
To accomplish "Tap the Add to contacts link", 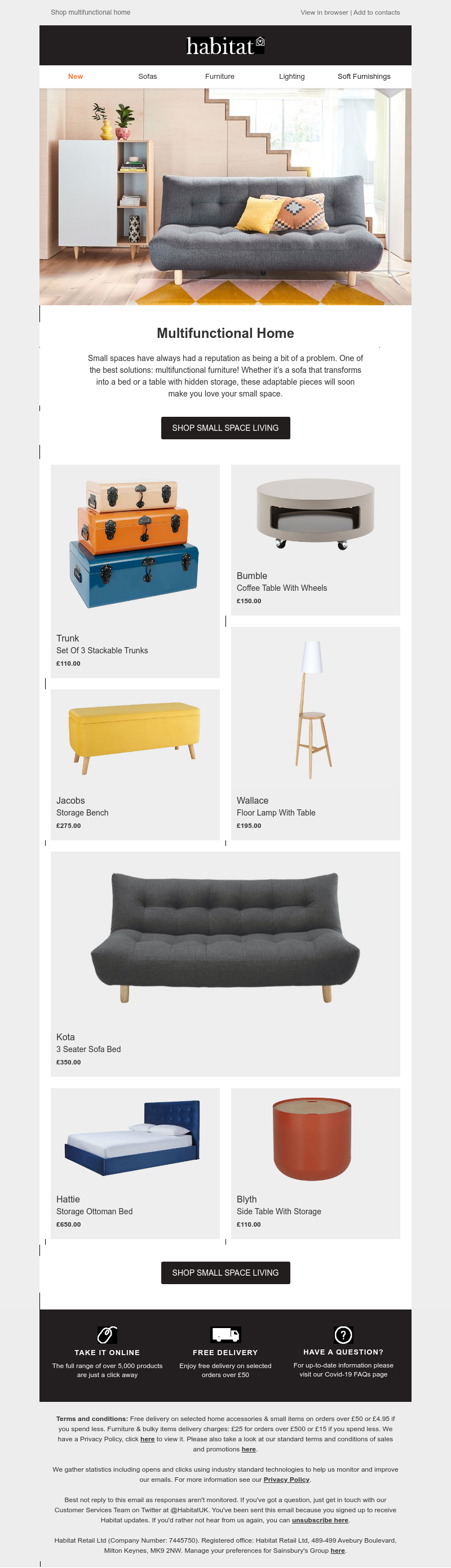I will tap(377, 12).
